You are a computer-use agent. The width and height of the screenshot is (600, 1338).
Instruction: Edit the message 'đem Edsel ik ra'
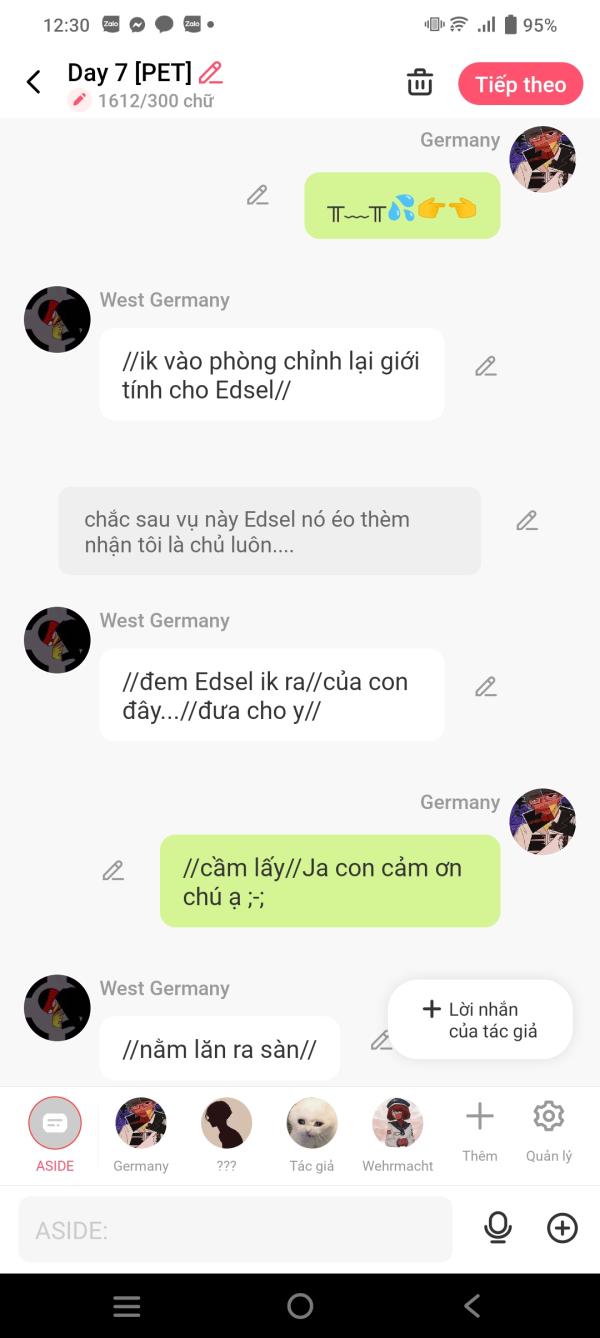(486, 687)
